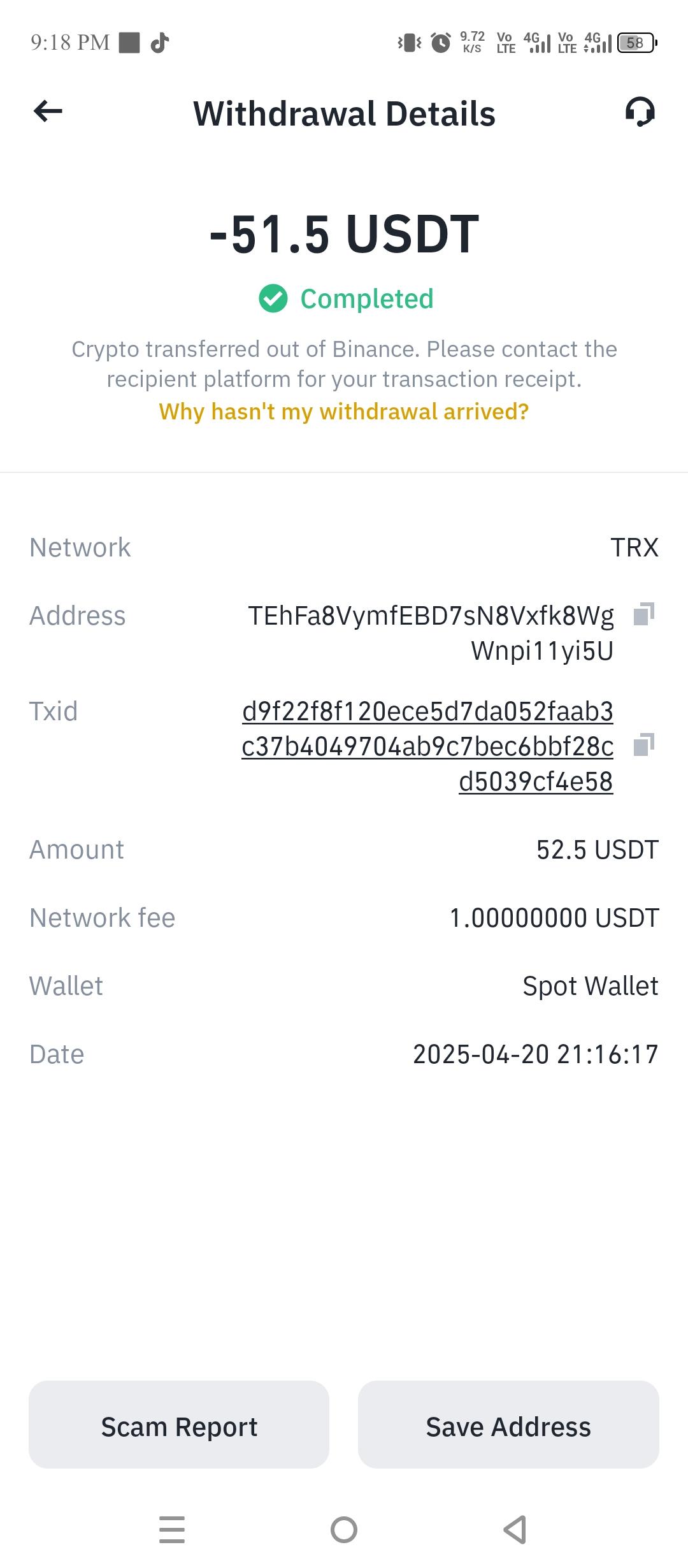This screenshot has height=1568, width=688.
Task: Open "Why hasn't my withdrawal arrived?" link
Action: tap(344, 412)
